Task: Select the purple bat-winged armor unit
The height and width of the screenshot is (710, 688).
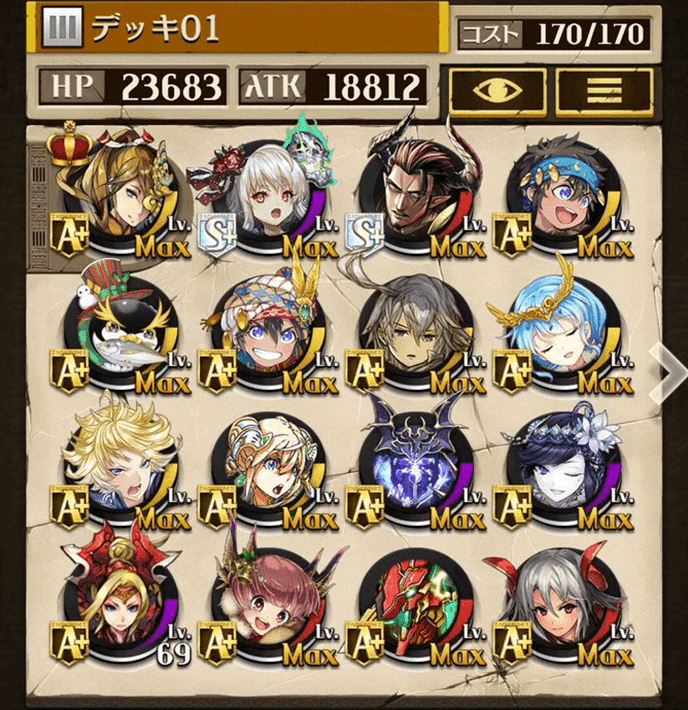Action: tap(415, 472)
